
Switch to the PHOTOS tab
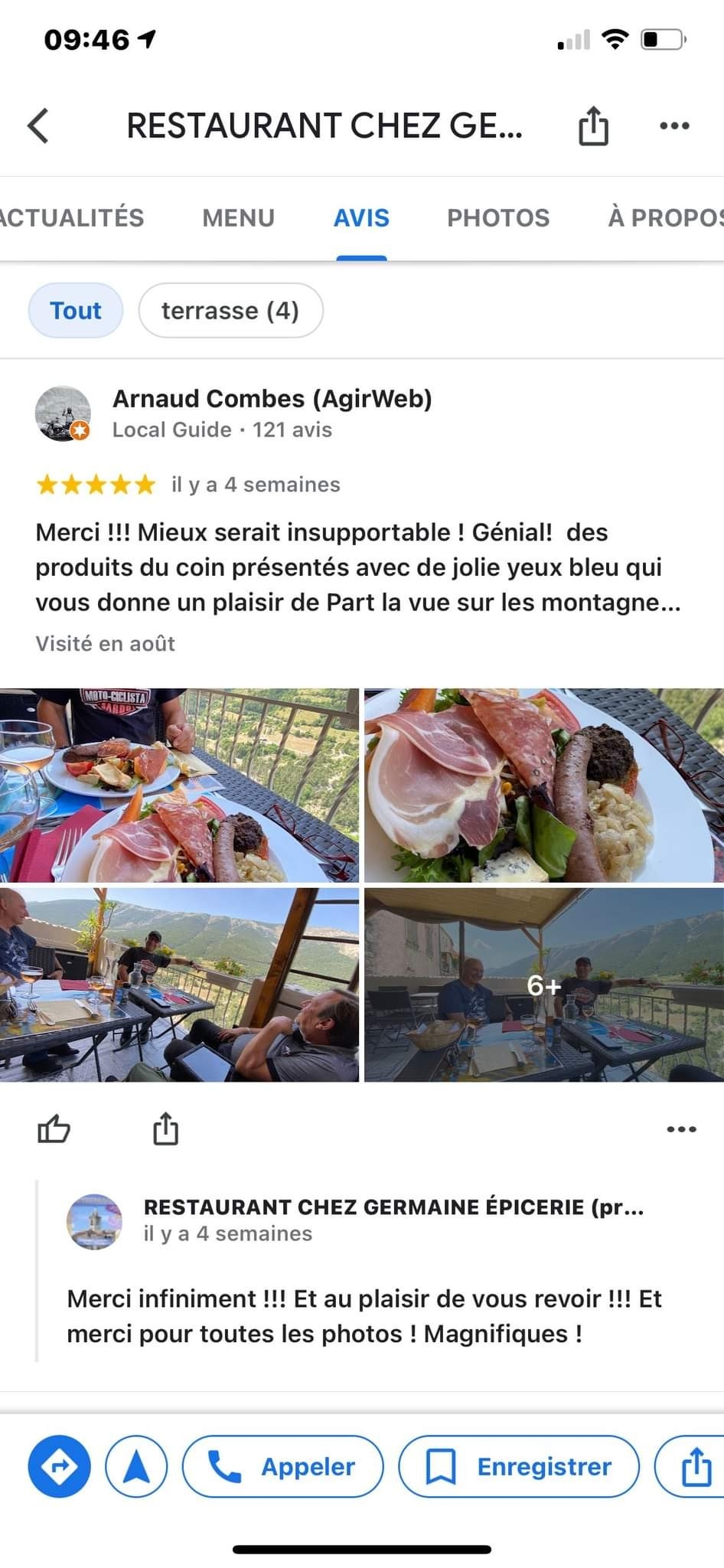(x=498, y=217)
